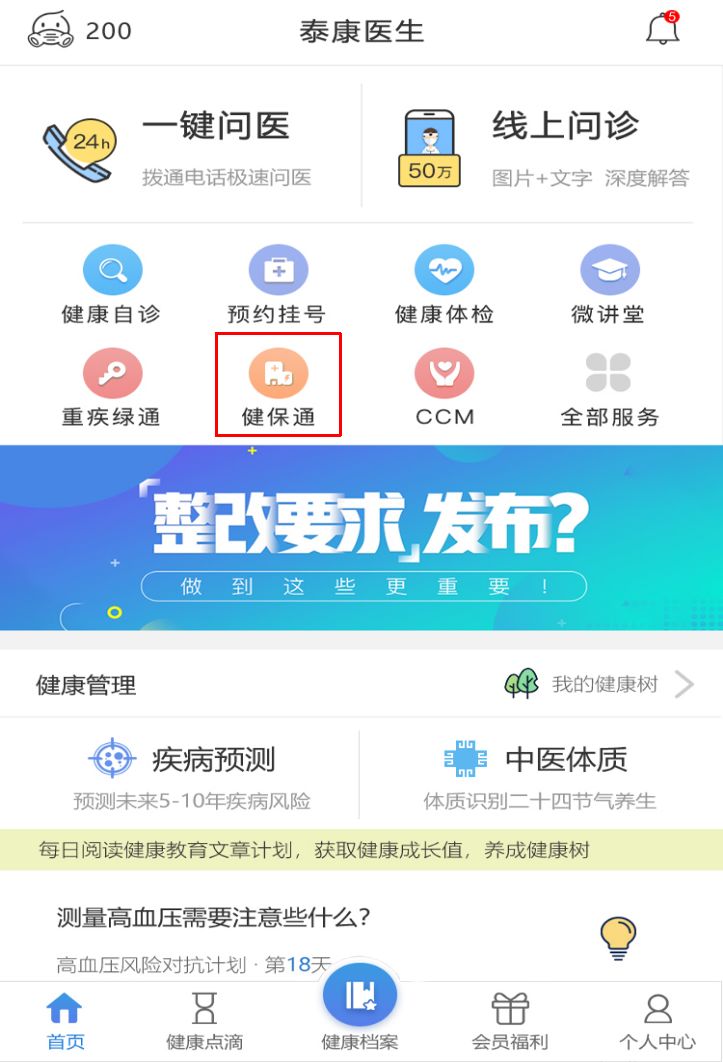This screenshot has width=723, height=1062.
Task: Tap the avatar icon with 200 points
Action: tap(52, 30)
